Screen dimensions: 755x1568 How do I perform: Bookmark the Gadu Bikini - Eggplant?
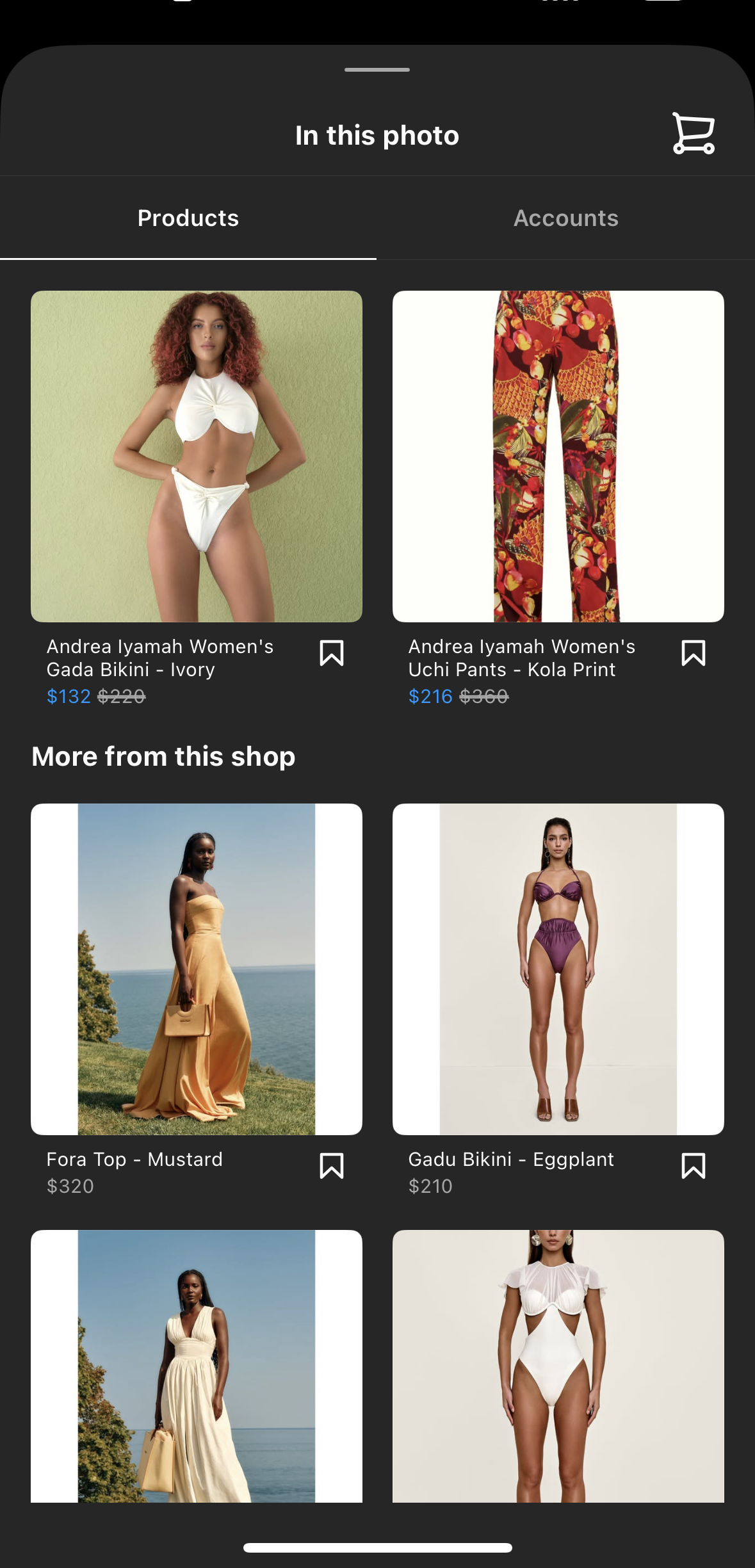(694, 1166)
